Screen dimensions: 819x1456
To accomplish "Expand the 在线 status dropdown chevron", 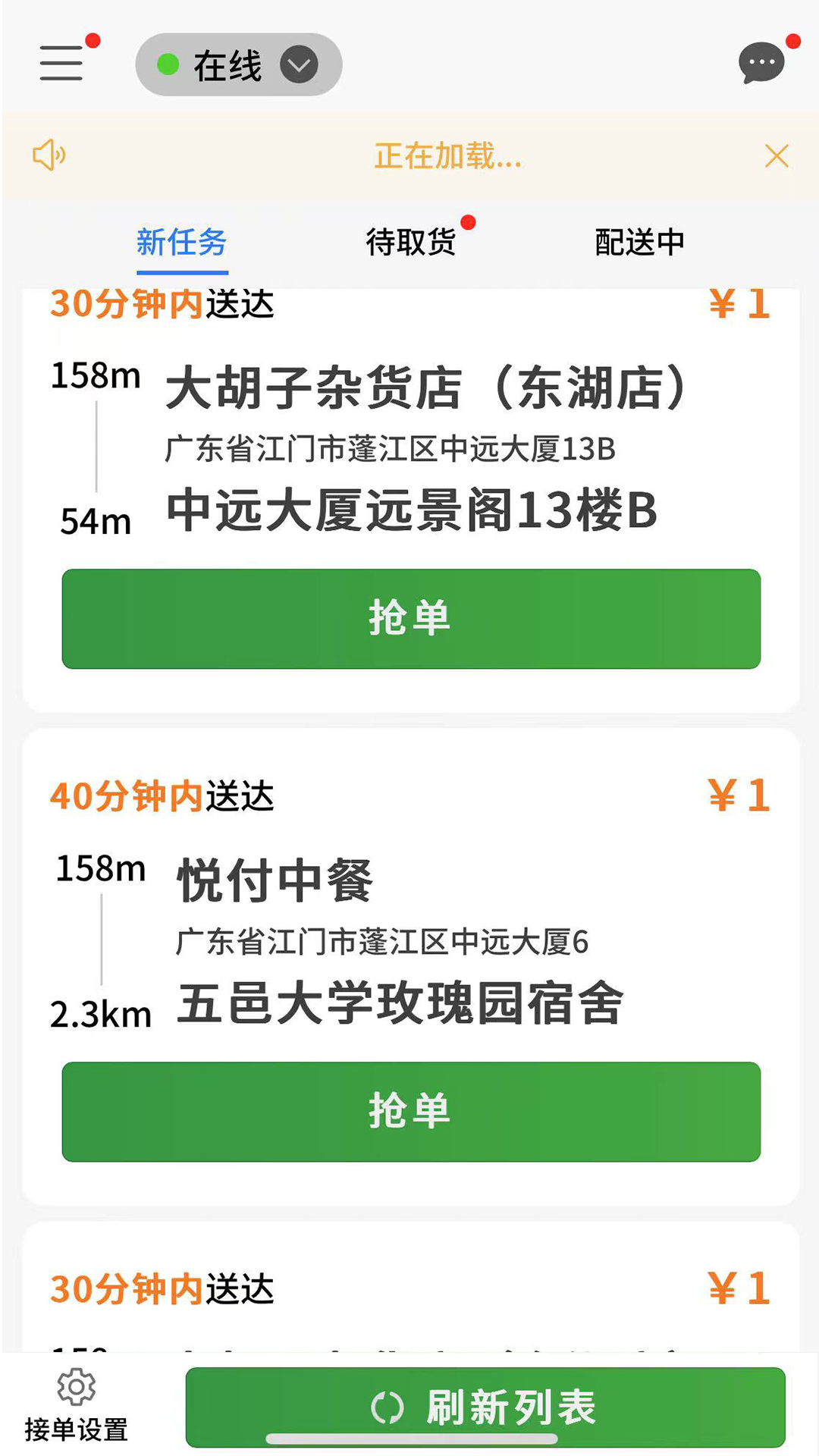I will point(298,65).
